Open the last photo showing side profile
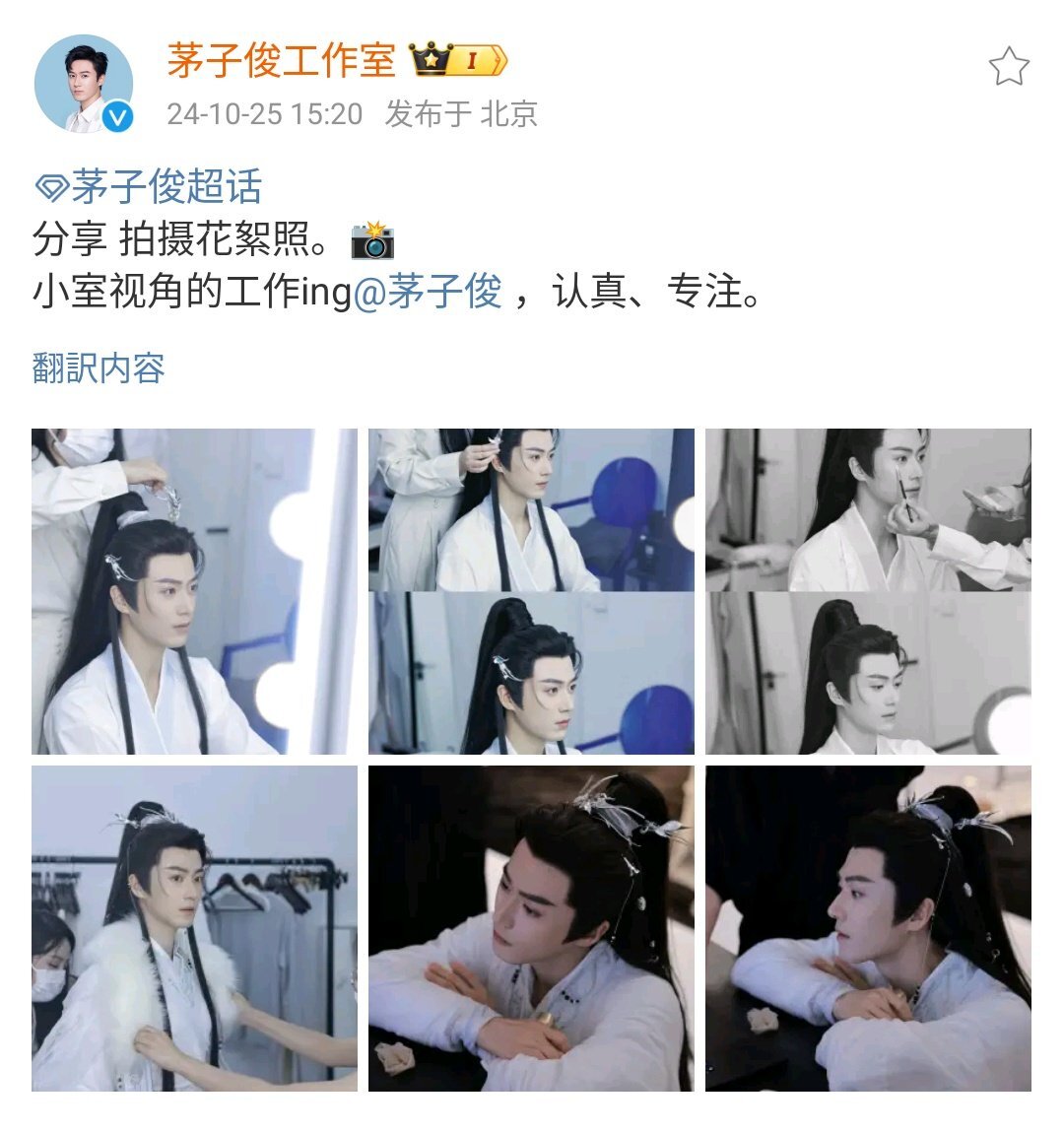Screen dimensions: 1064x1134 click(868, 929)
